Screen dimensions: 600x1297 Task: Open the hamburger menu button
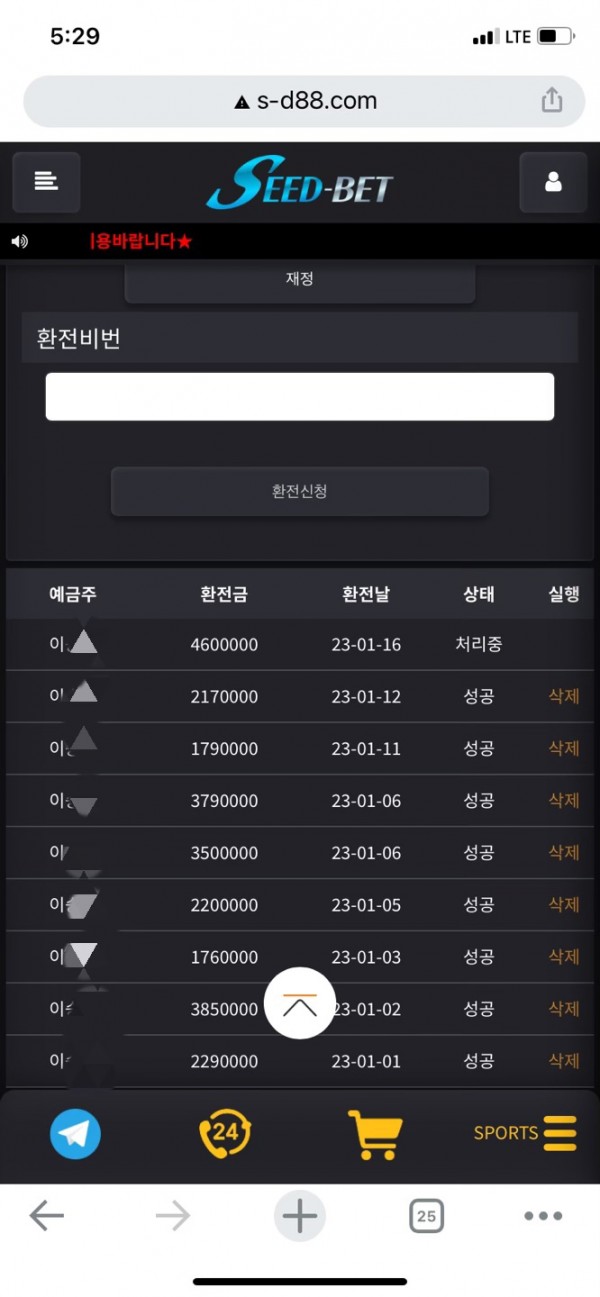(x=46, y=182)
